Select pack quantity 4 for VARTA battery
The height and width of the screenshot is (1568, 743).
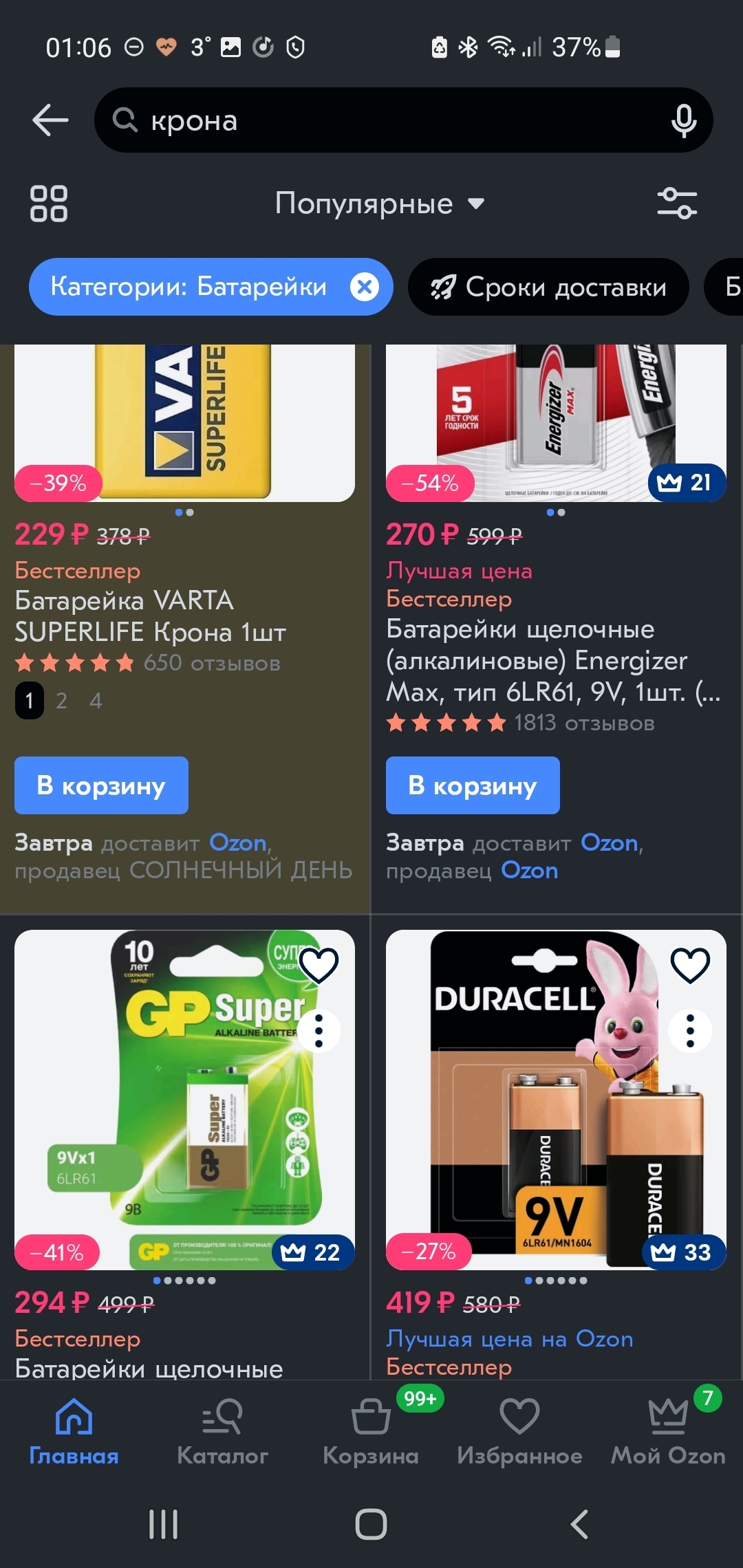(x=96, y=701)
